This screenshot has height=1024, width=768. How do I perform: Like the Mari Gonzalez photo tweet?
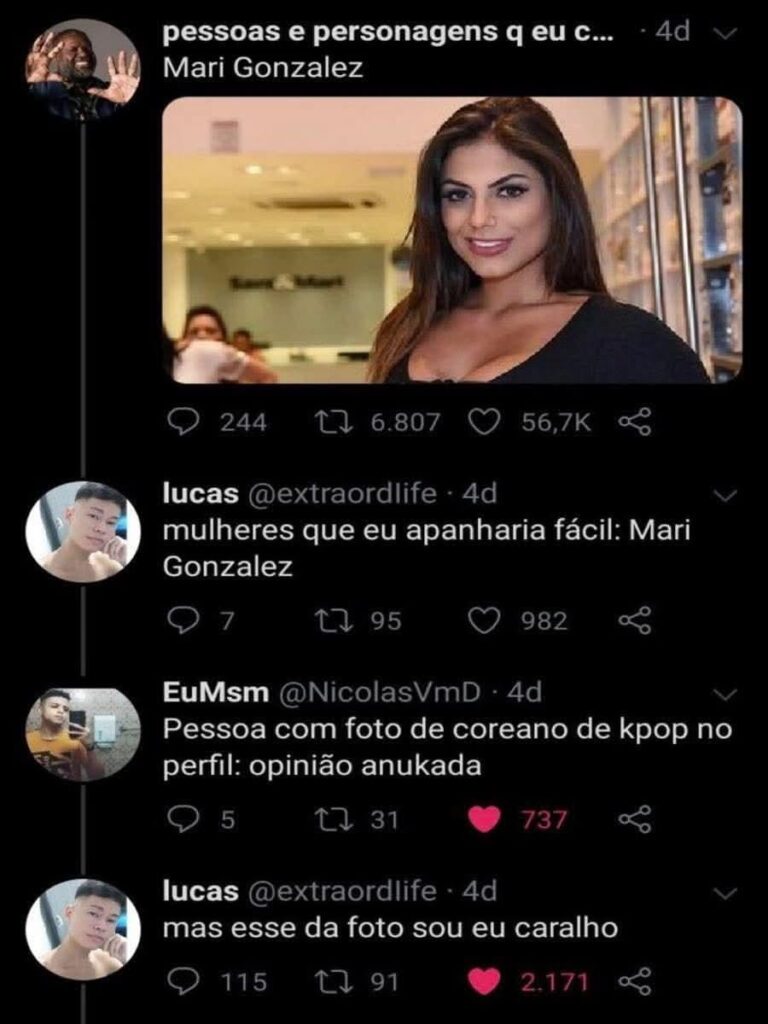click(x=485, y=422)
